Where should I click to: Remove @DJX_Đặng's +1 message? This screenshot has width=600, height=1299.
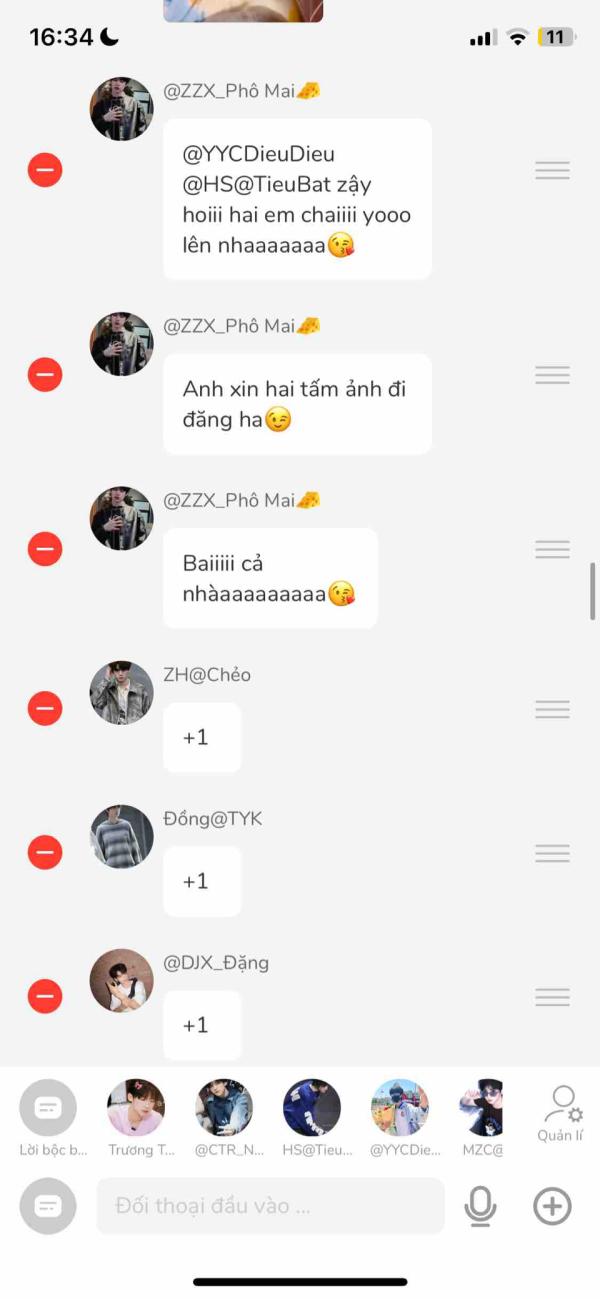[45, 997]
